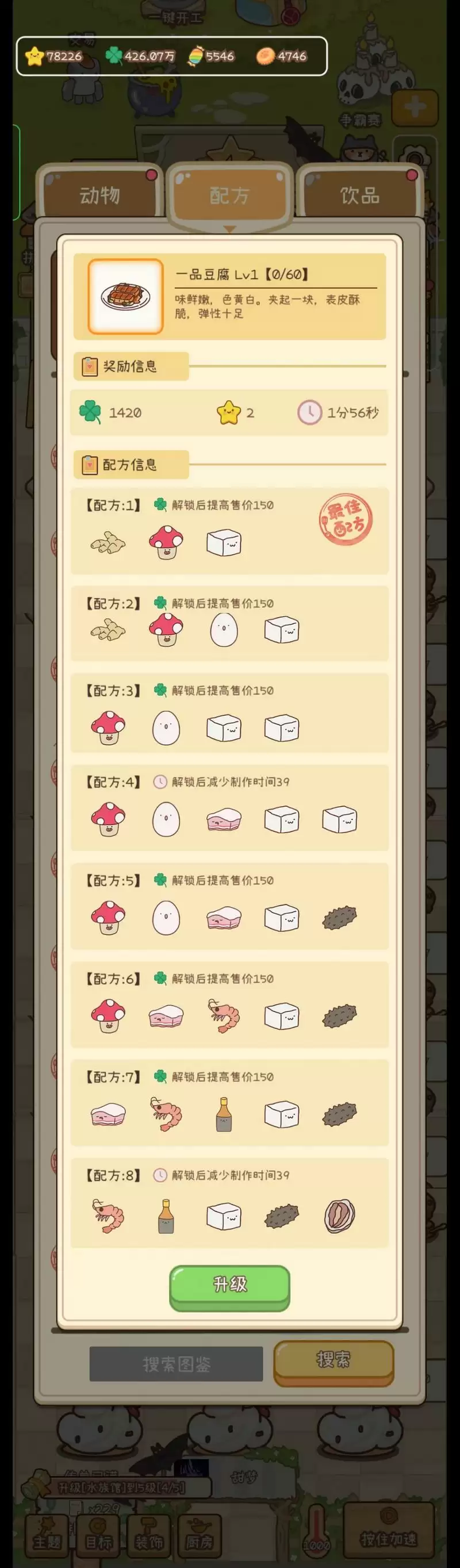Switch to the 动物 tab

click(100, 195)
